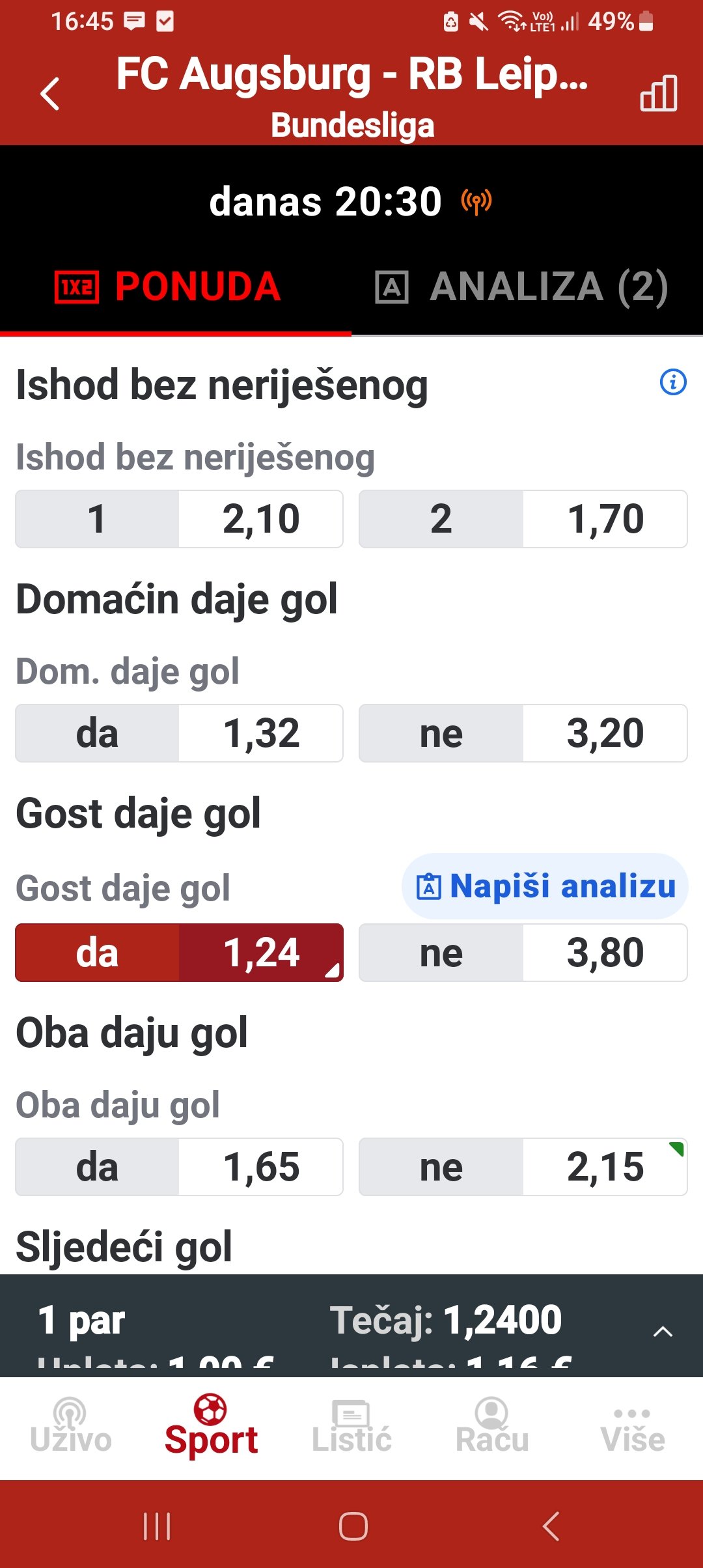Screen dimensions: 703x1568
Task: Open match statistics chart icon
Action: (658, 93)
